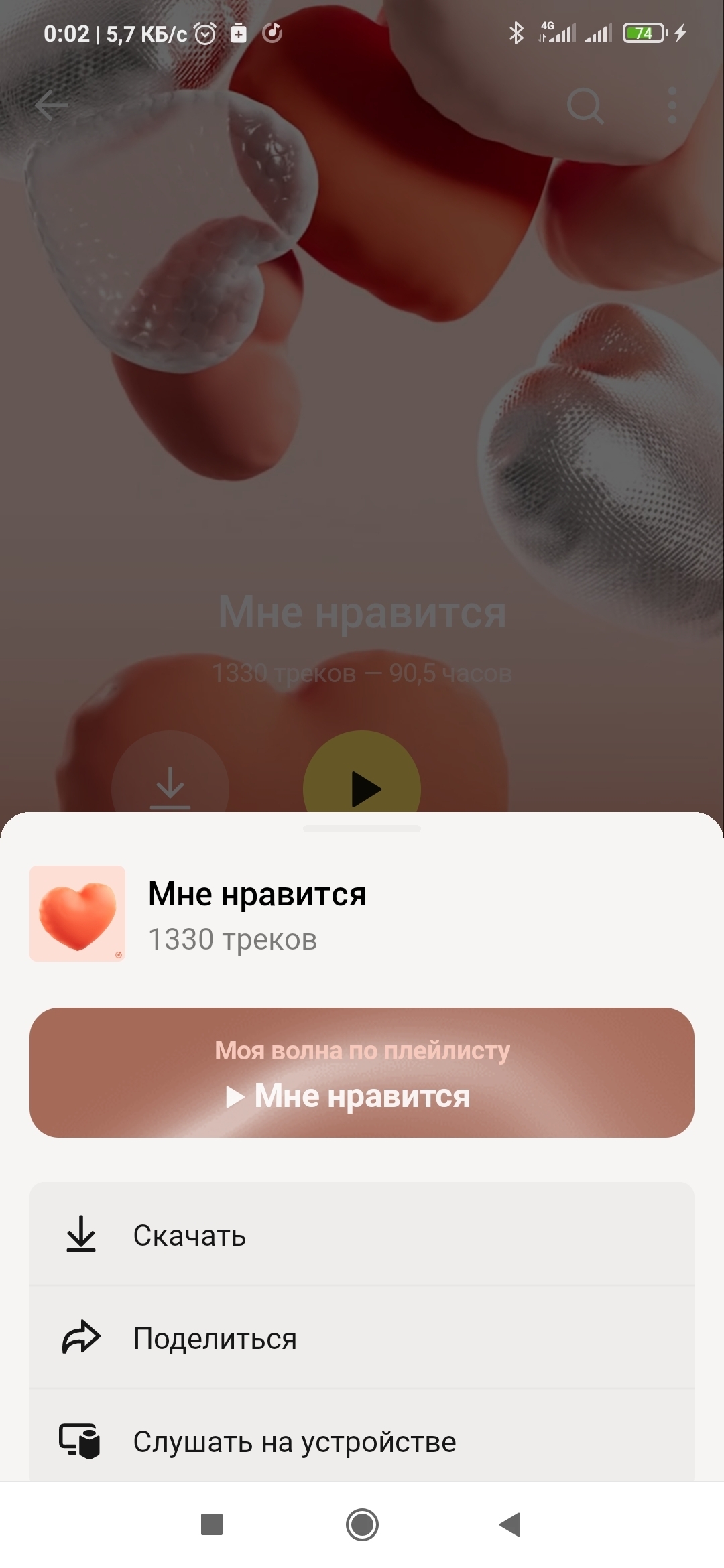Image resolution: width=724 pixels, height=1568 pixels.
Task: Select Скачать to download the playlist
Action: [362, 1234]
